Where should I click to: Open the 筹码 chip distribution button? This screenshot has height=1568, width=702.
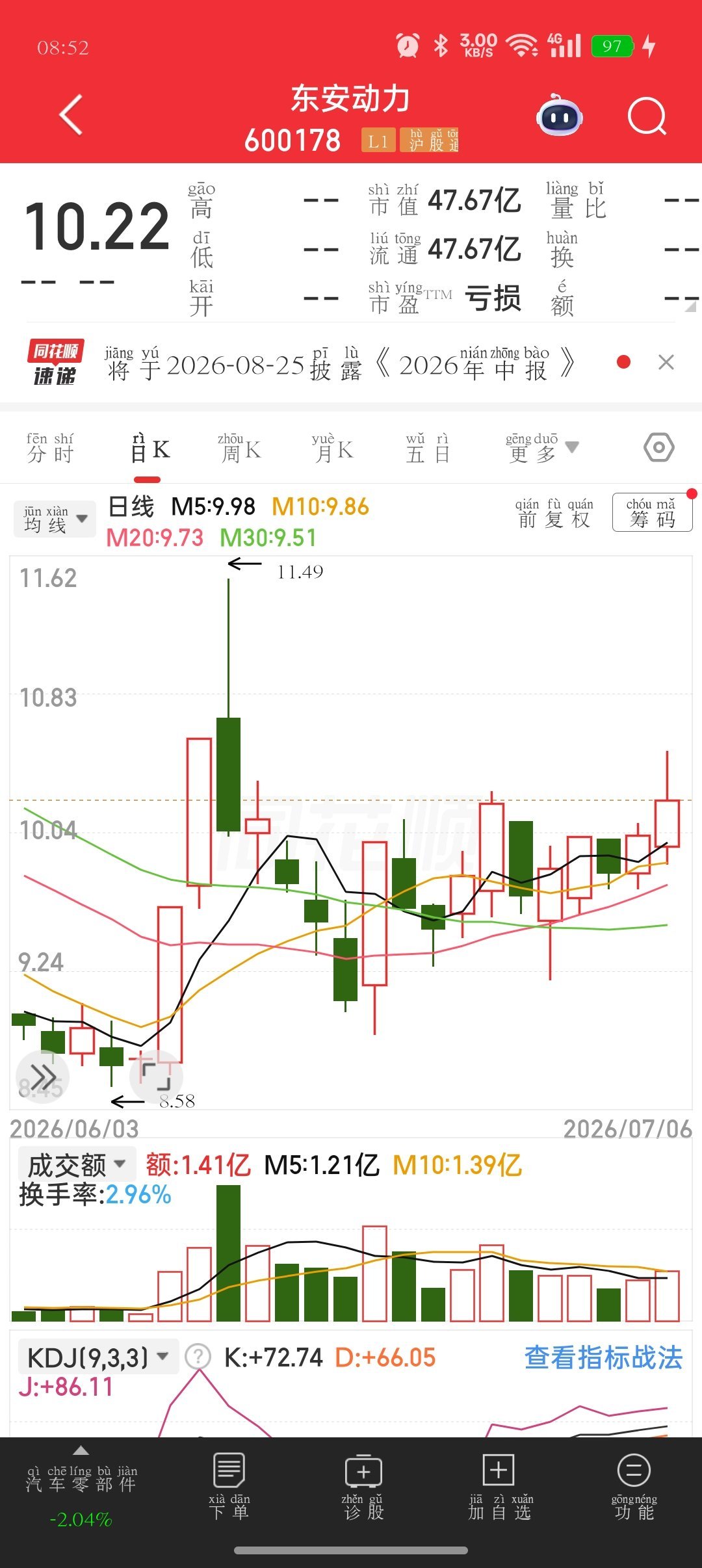652,512
